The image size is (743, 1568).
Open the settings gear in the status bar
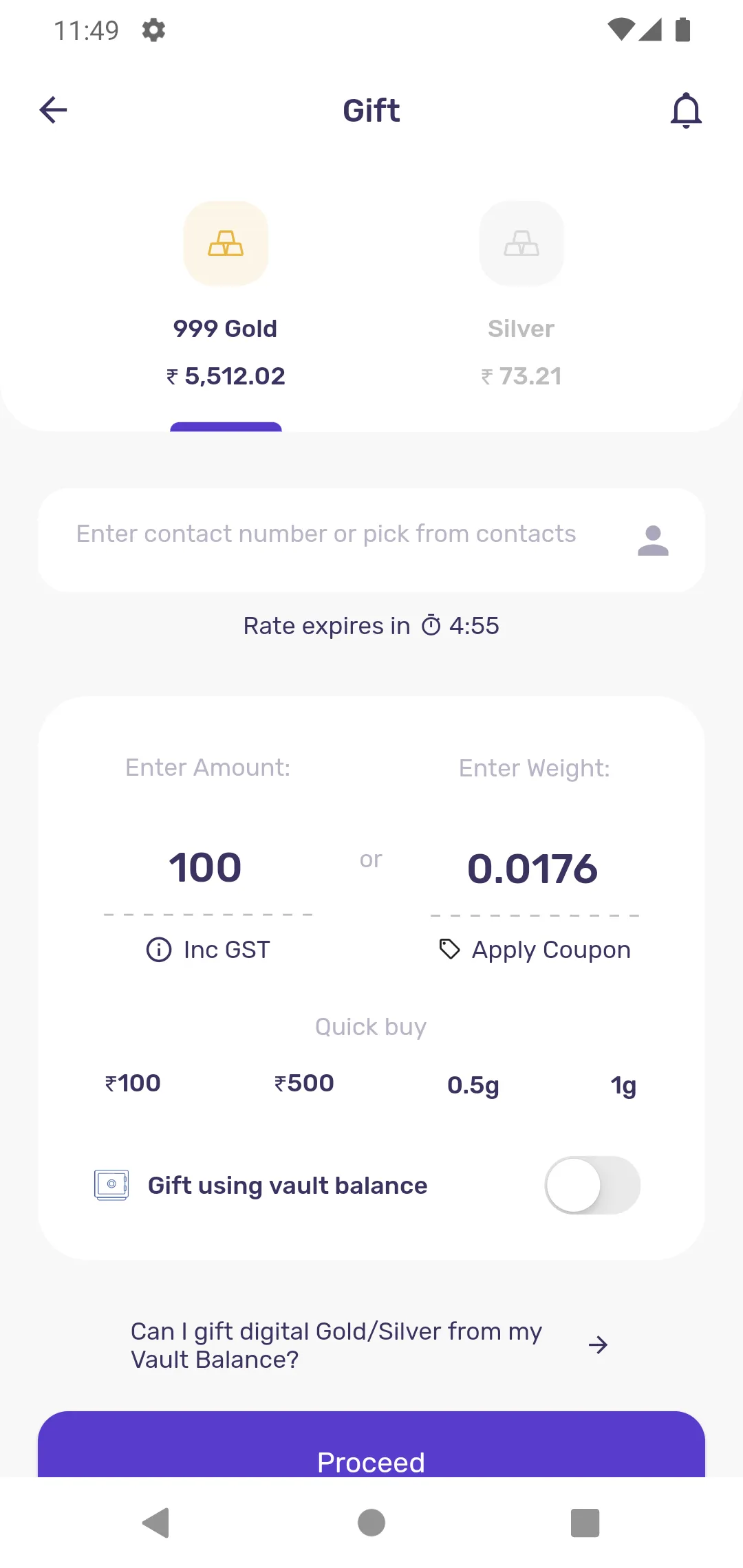153,30
